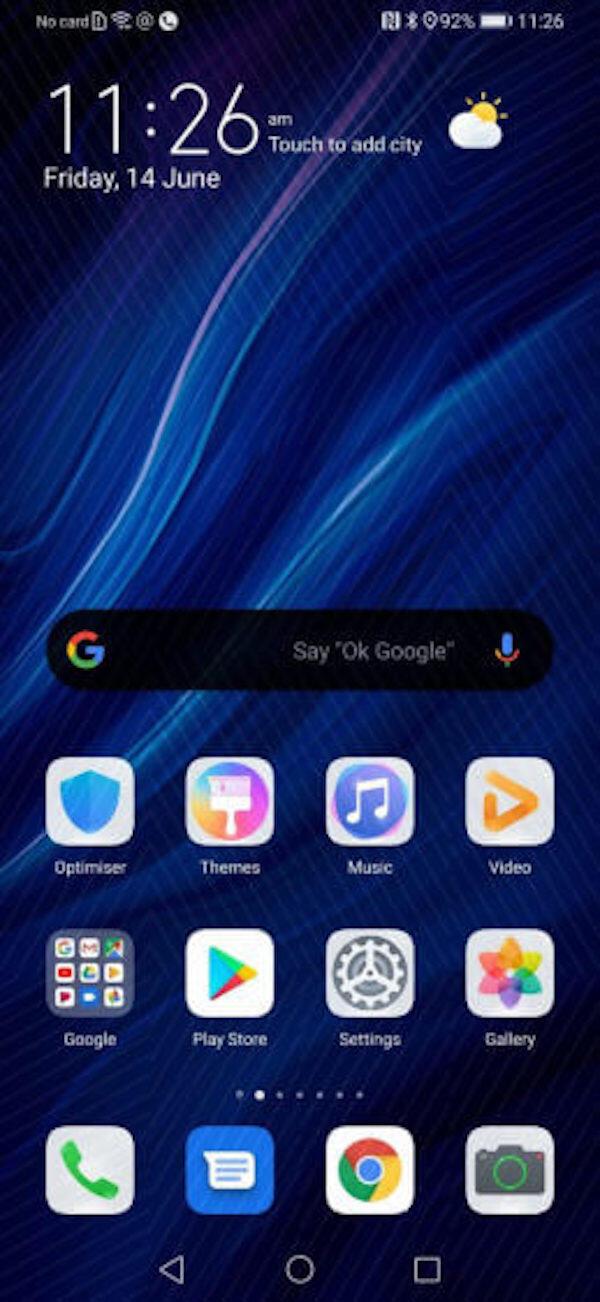Open Settings
The height and width of the screenshot is (1302, 600).
click(370, 973)
